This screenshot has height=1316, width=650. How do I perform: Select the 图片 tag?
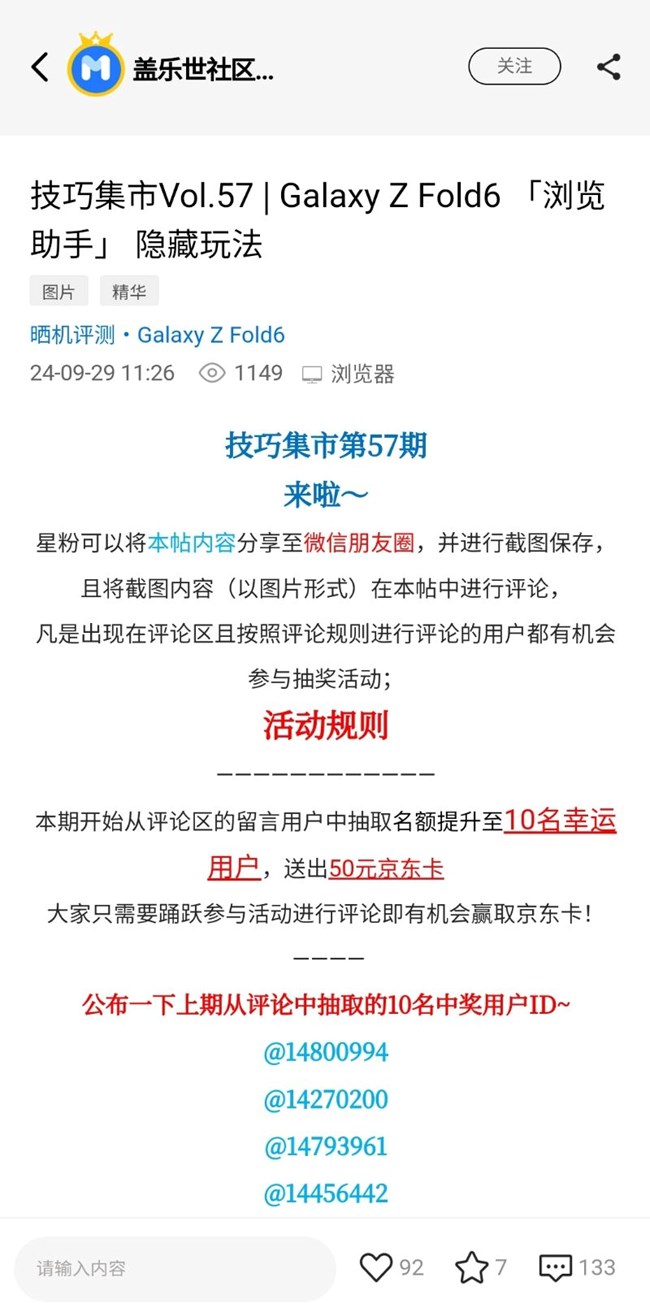click(58, 291)
